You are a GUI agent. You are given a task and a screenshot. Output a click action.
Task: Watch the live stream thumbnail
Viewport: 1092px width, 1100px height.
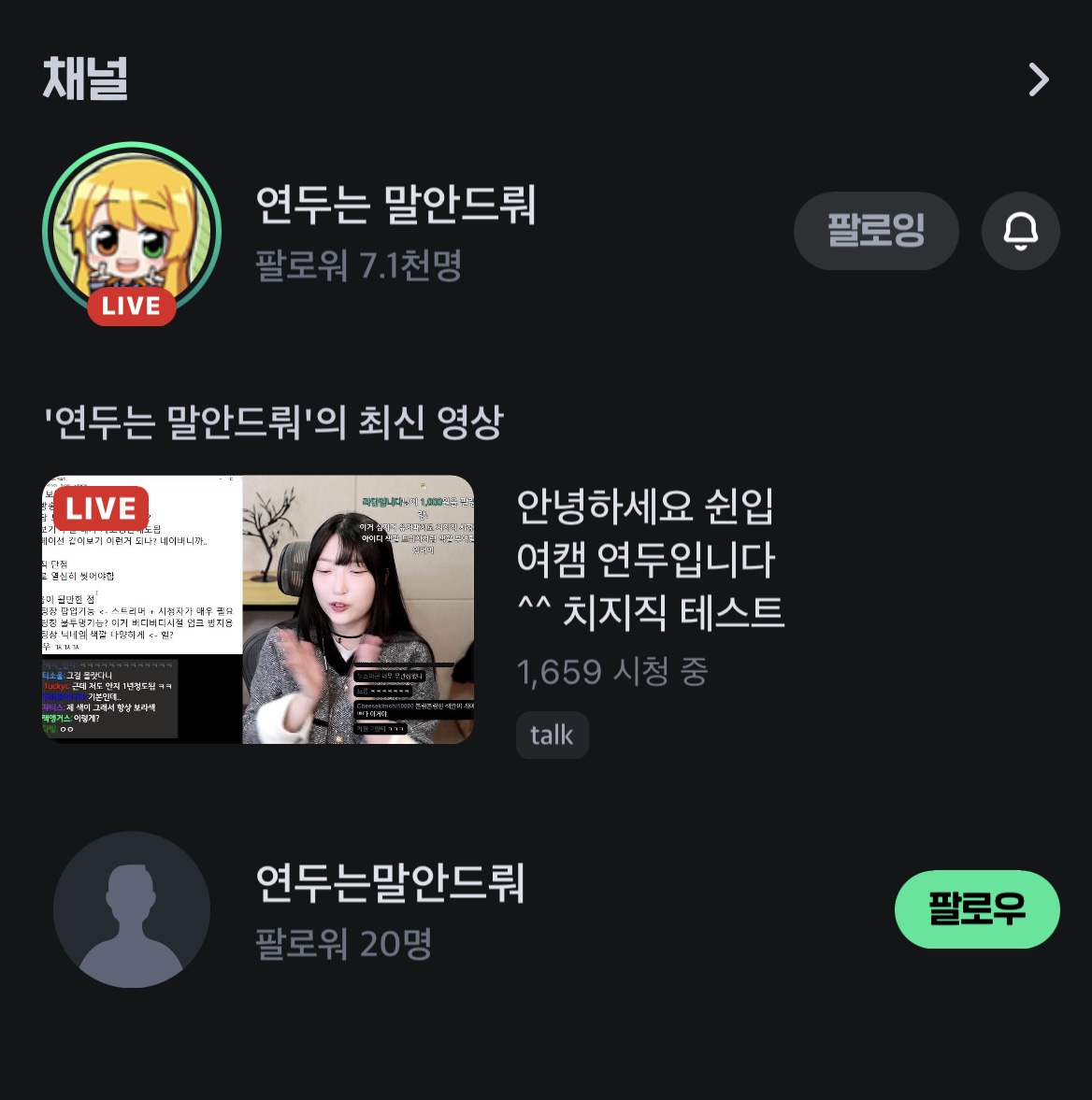pyautogui.click(x=258, y=609)
